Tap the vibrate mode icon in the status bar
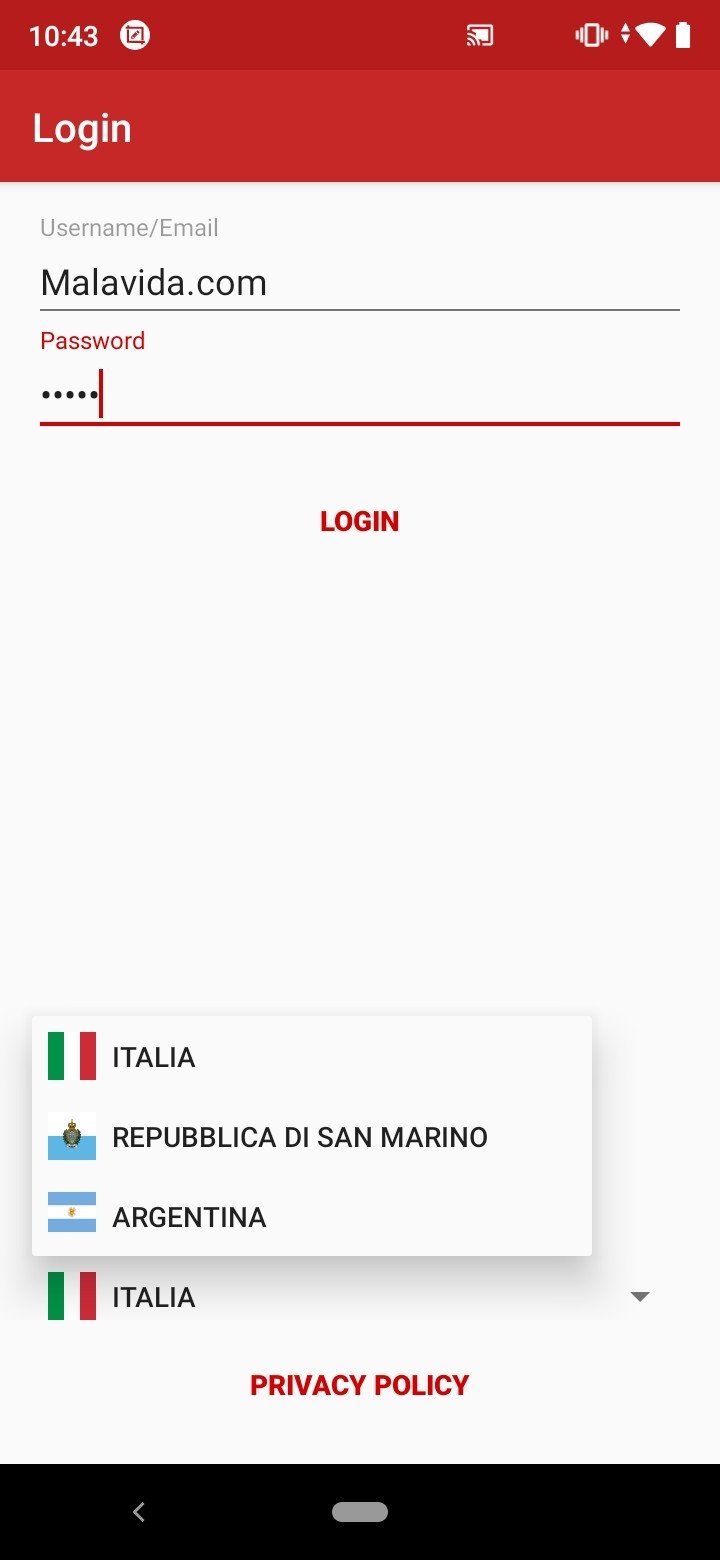The height and width of the screenshot is (1560, 720). coord(592,35)
